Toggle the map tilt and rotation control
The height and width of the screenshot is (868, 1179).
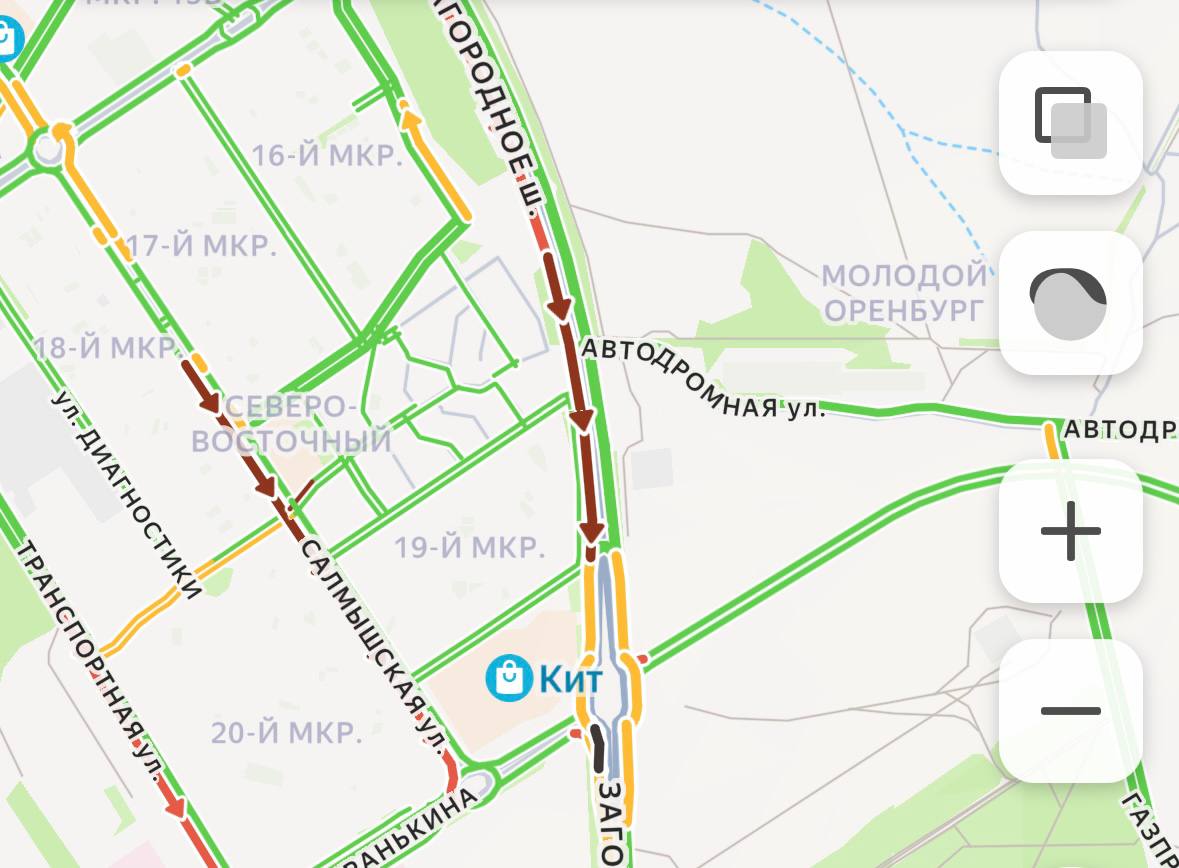click(x=1070, y=304)
